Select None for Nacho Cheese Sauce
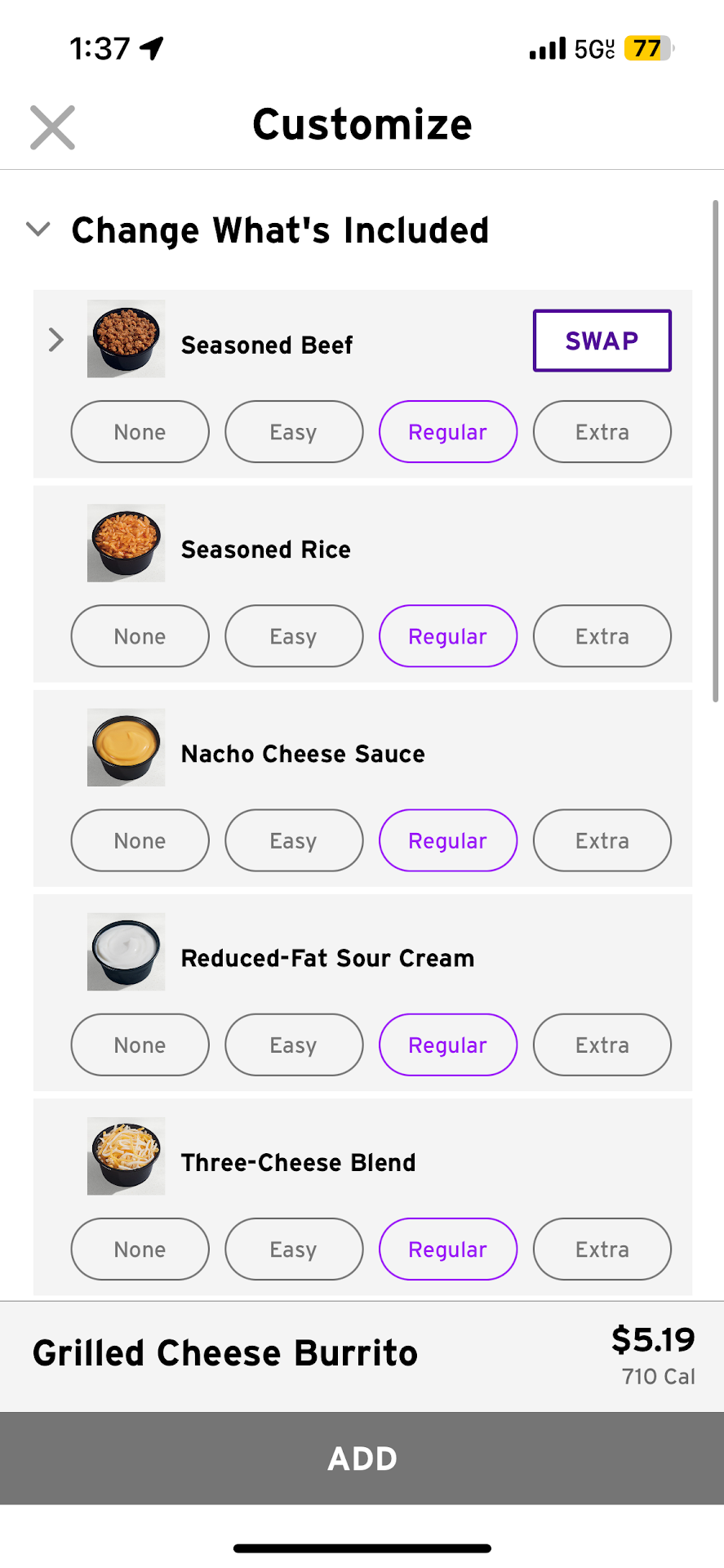The image size is (724, 1568). (x=140, y=840)
